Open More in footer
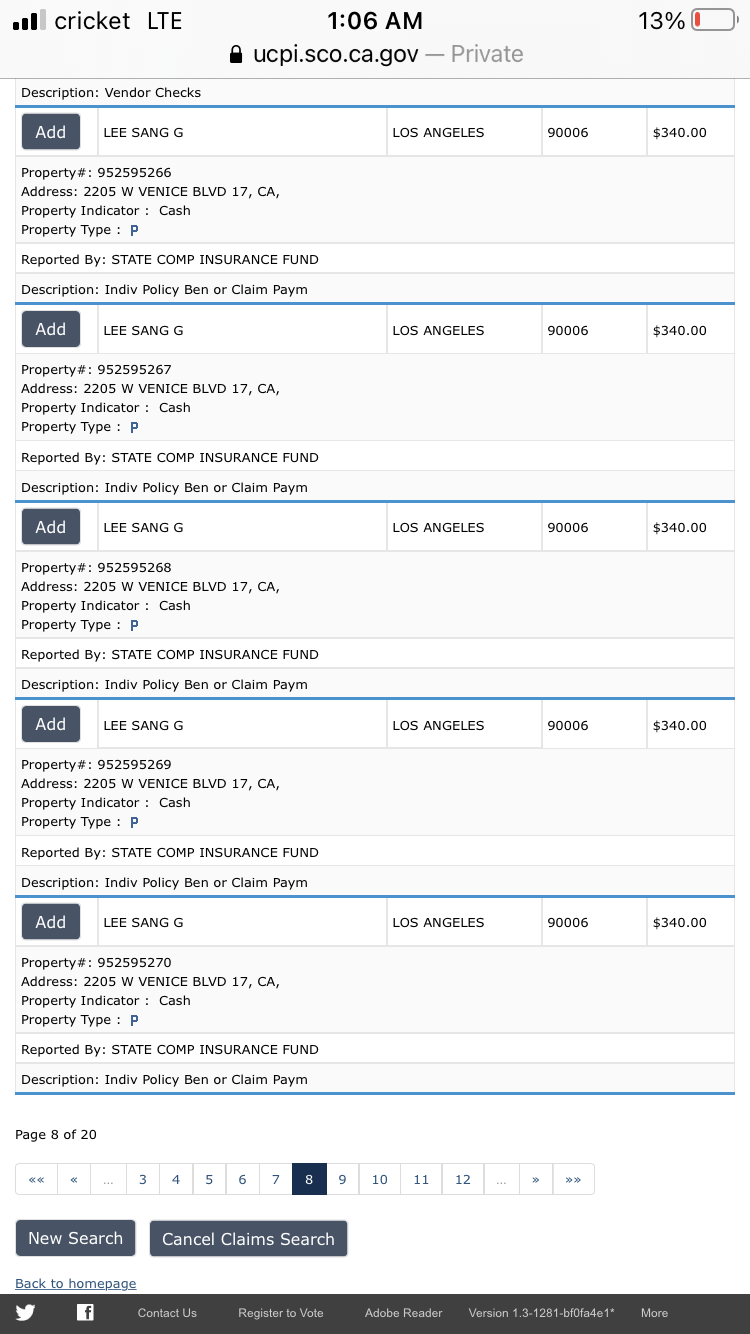 654,1313
